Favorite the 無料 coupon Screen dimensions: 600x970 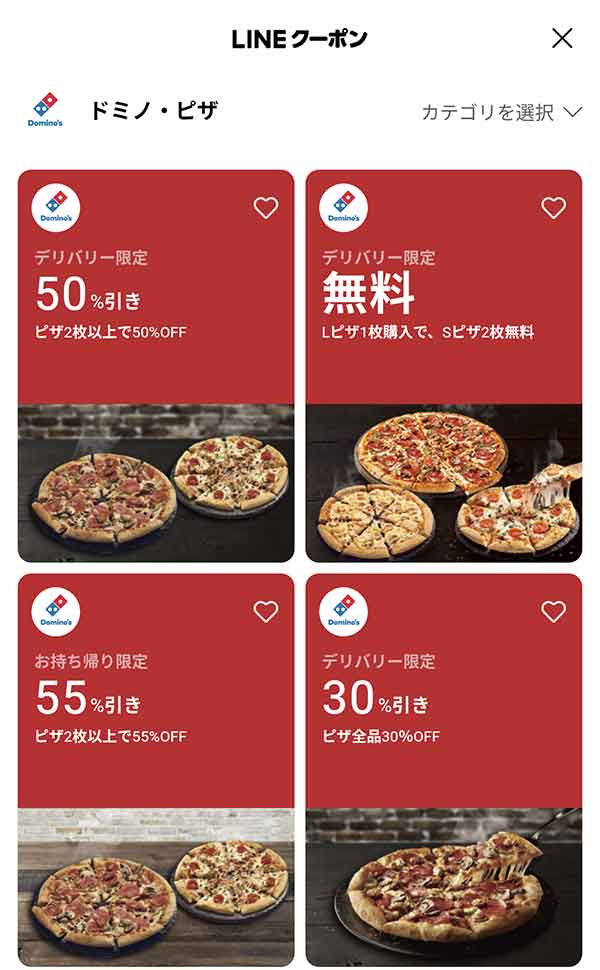553,208
